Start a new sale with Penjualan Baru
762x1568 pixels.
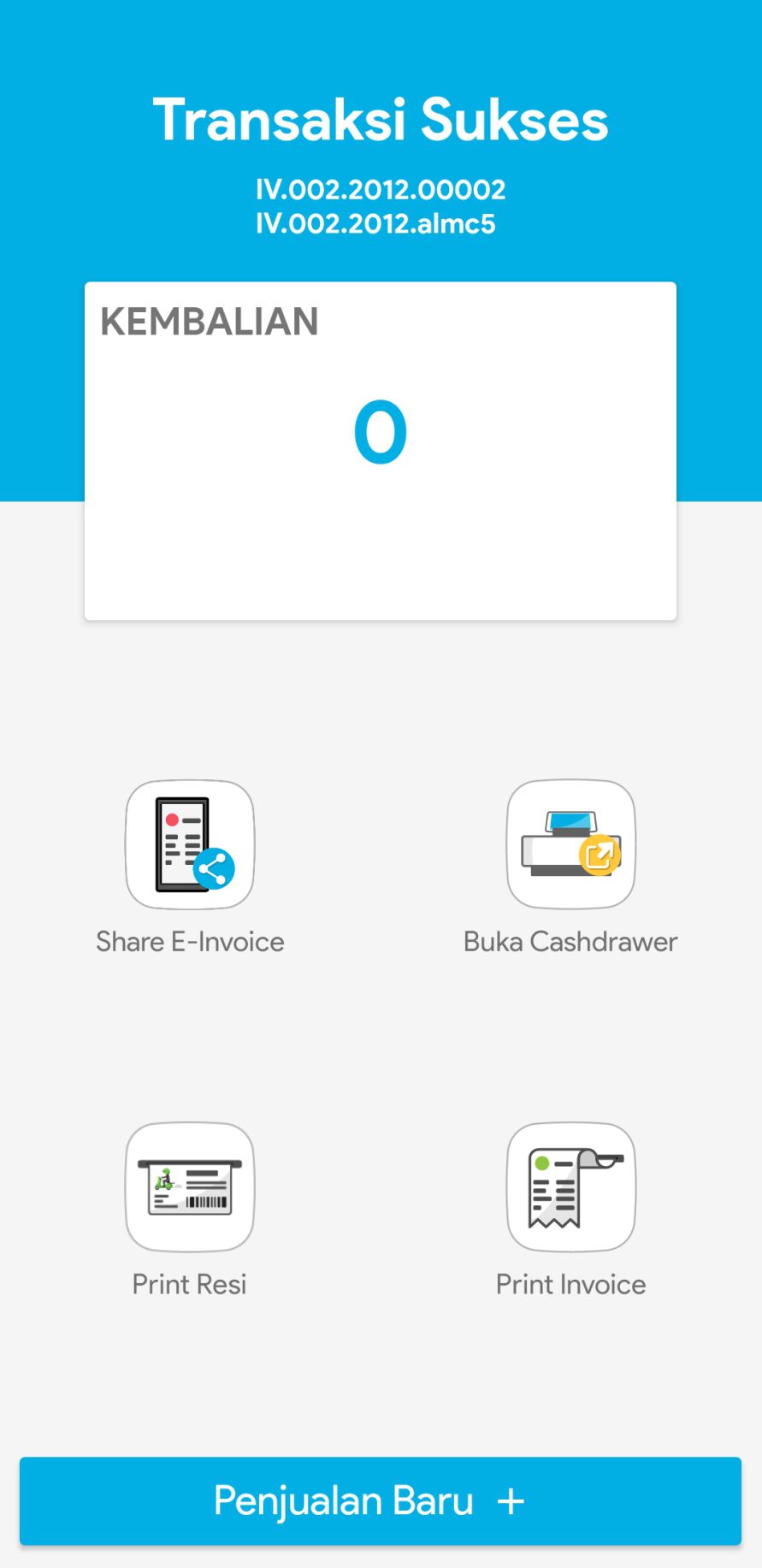coord(381,1500)
